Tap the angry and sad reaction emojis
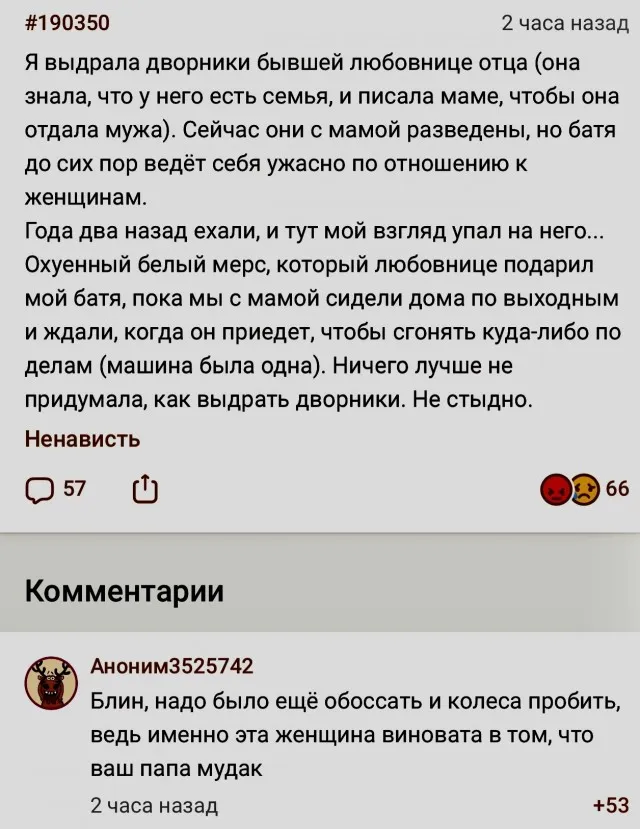Viewport: 640px width, 829px height. (569, 489)
